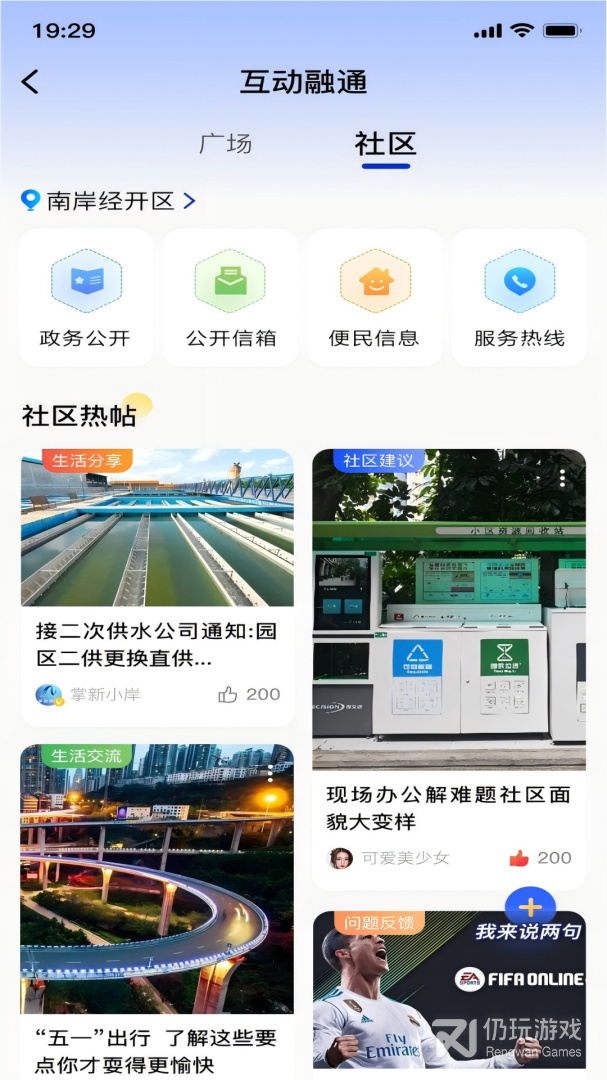Open the post about 二次供水公司通知
The image size is (607, 1080).
point(157,645)
